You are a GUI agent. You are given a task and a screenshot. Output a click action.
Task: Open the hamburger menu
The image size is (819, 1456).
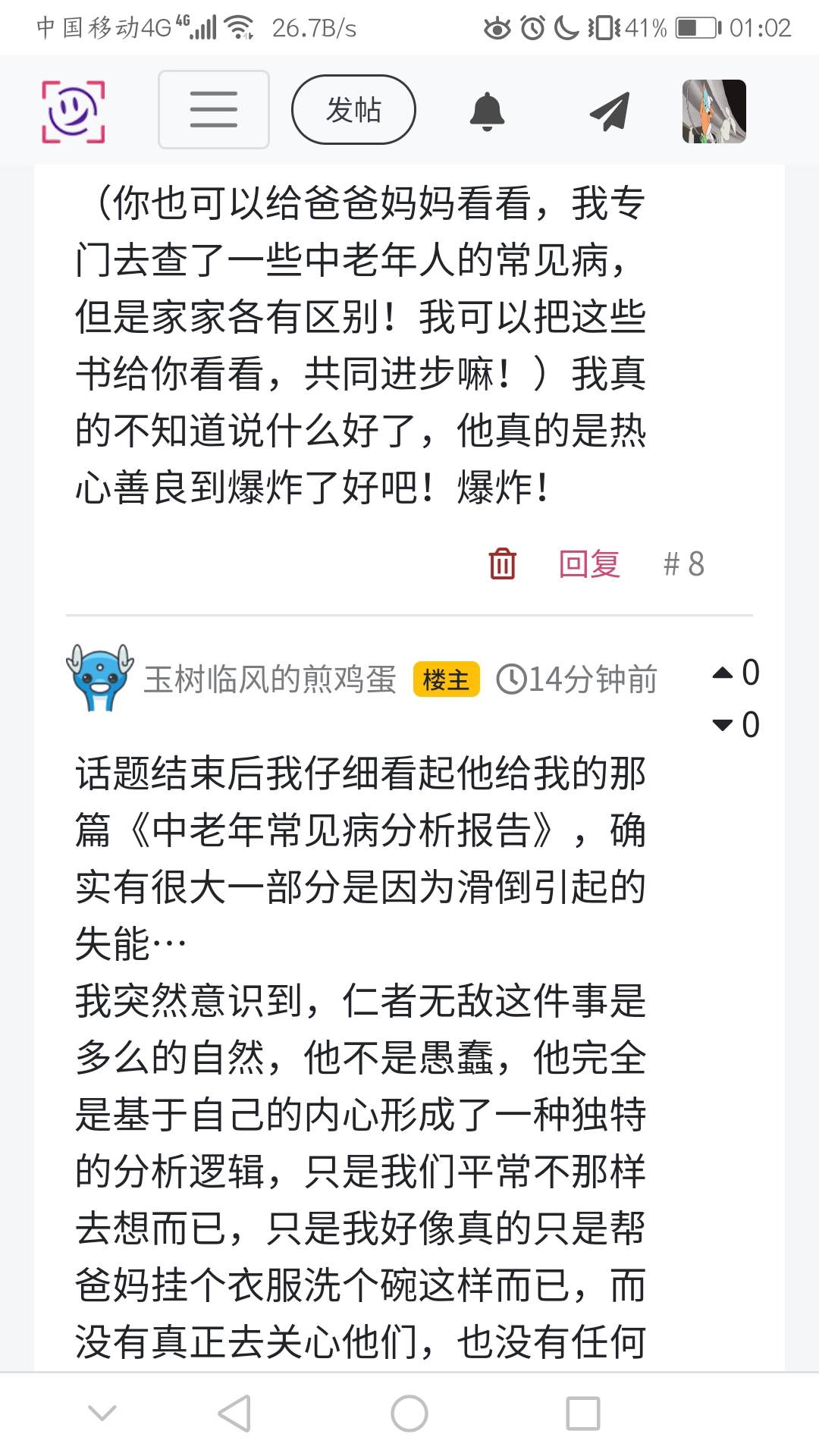214,110
